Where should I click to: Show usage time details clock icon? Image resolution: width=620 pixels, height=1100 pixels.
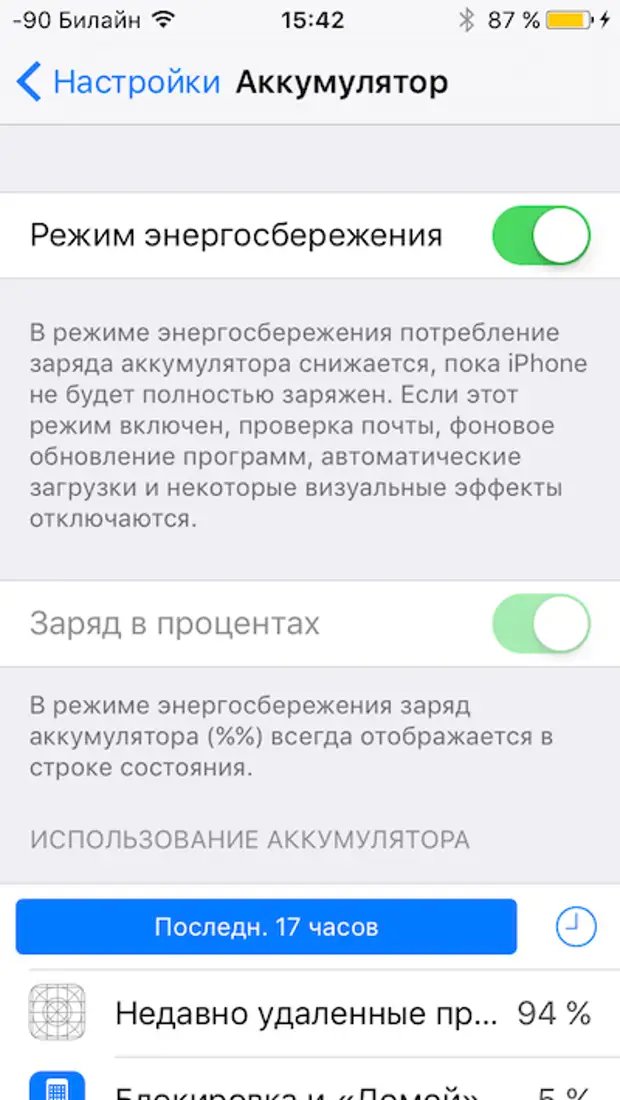click(x=575, y=928)
